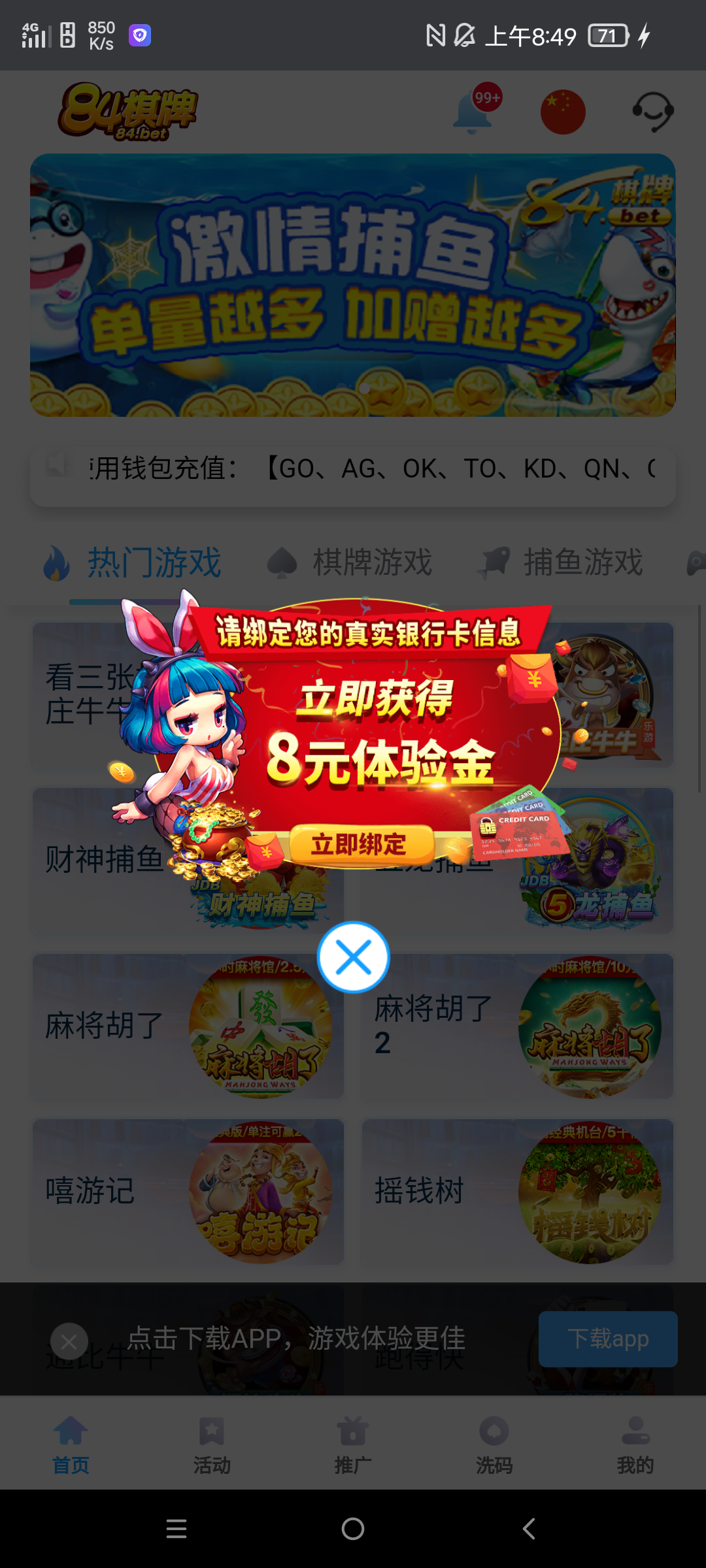The image size is (706, 1568).
Task: Open customer service headset icon
Action: click(x=652, y=112)
